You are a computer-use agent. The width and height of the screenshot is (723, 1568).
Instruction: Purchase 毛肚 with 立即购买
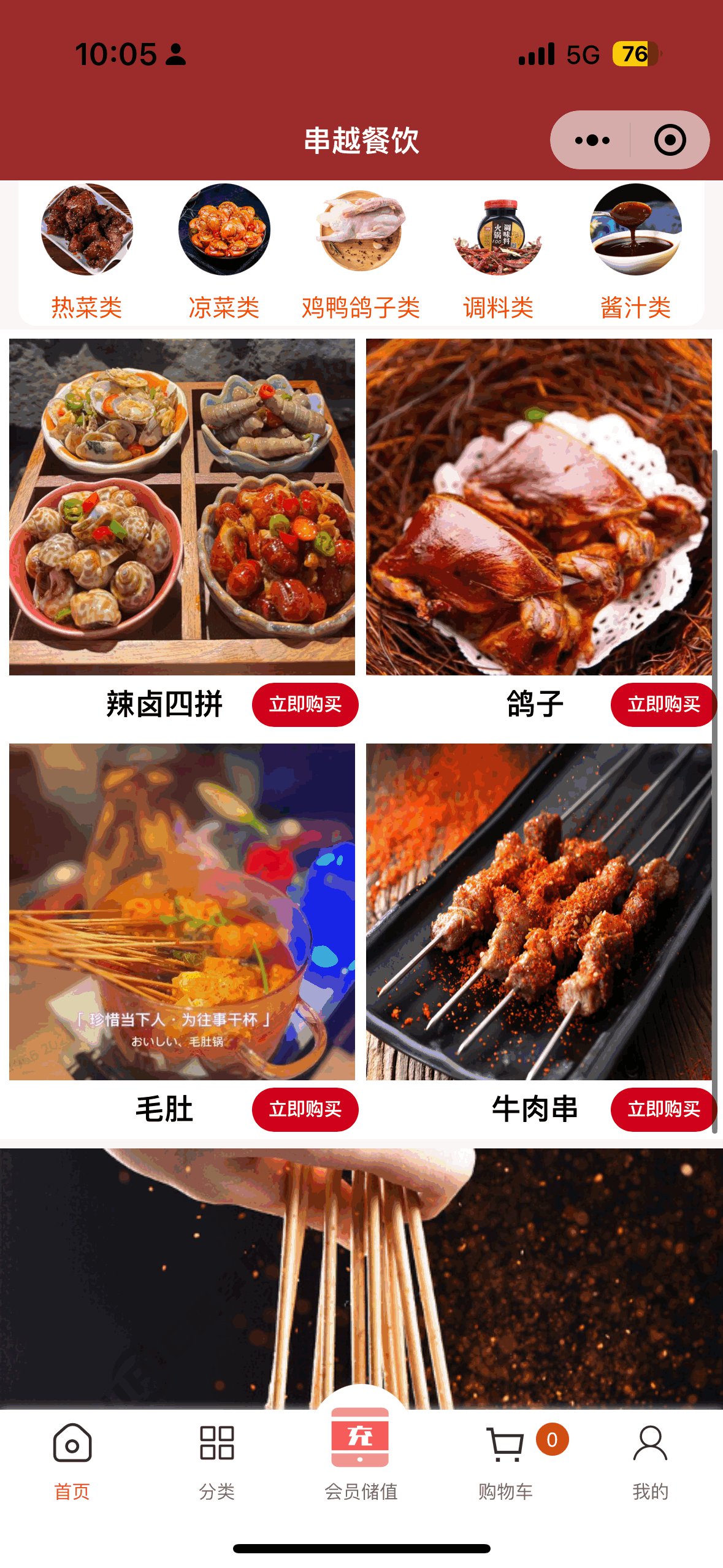[305, 1109]
